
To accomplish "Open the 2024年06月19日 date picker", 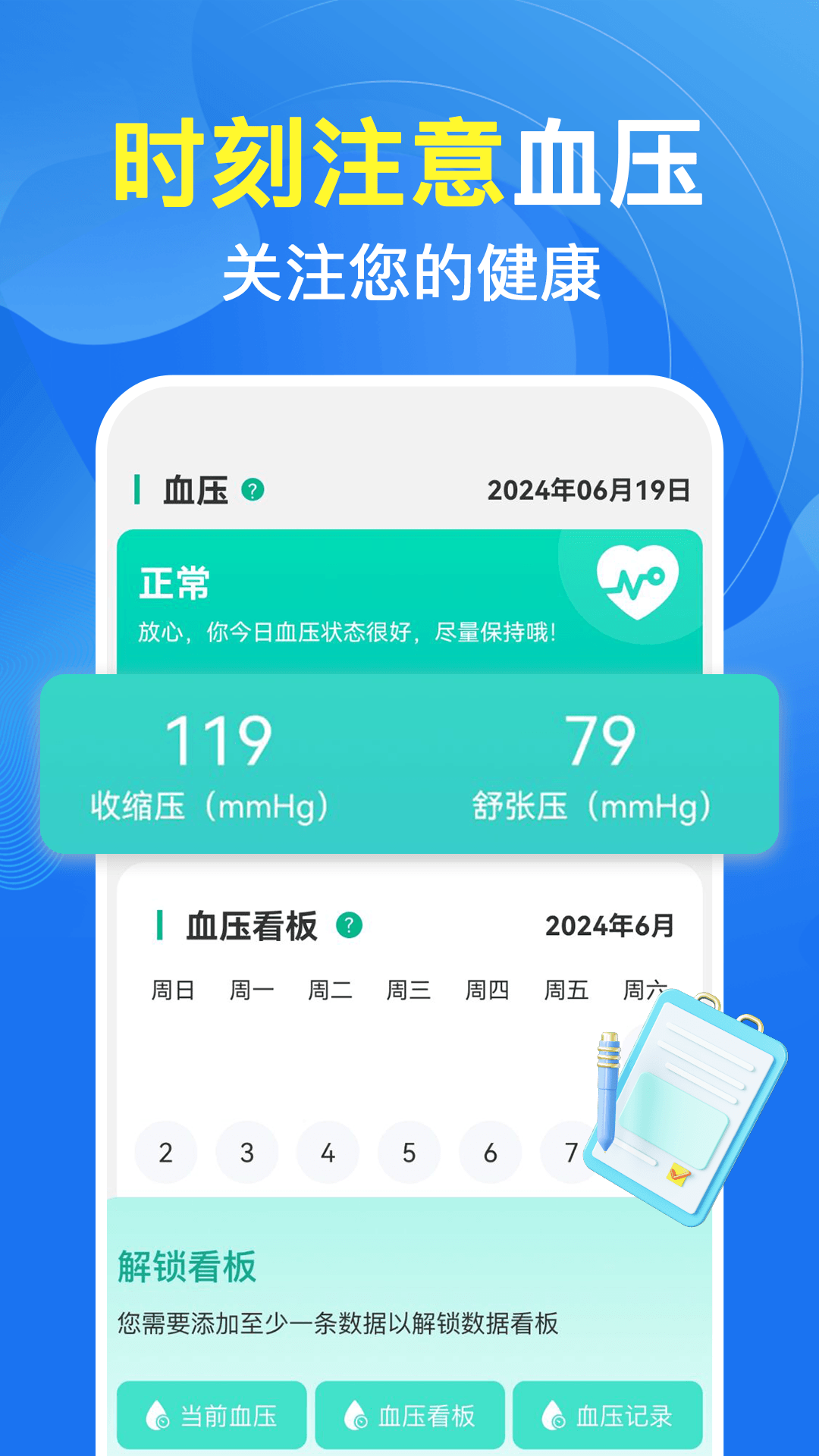I will [588, 491].
